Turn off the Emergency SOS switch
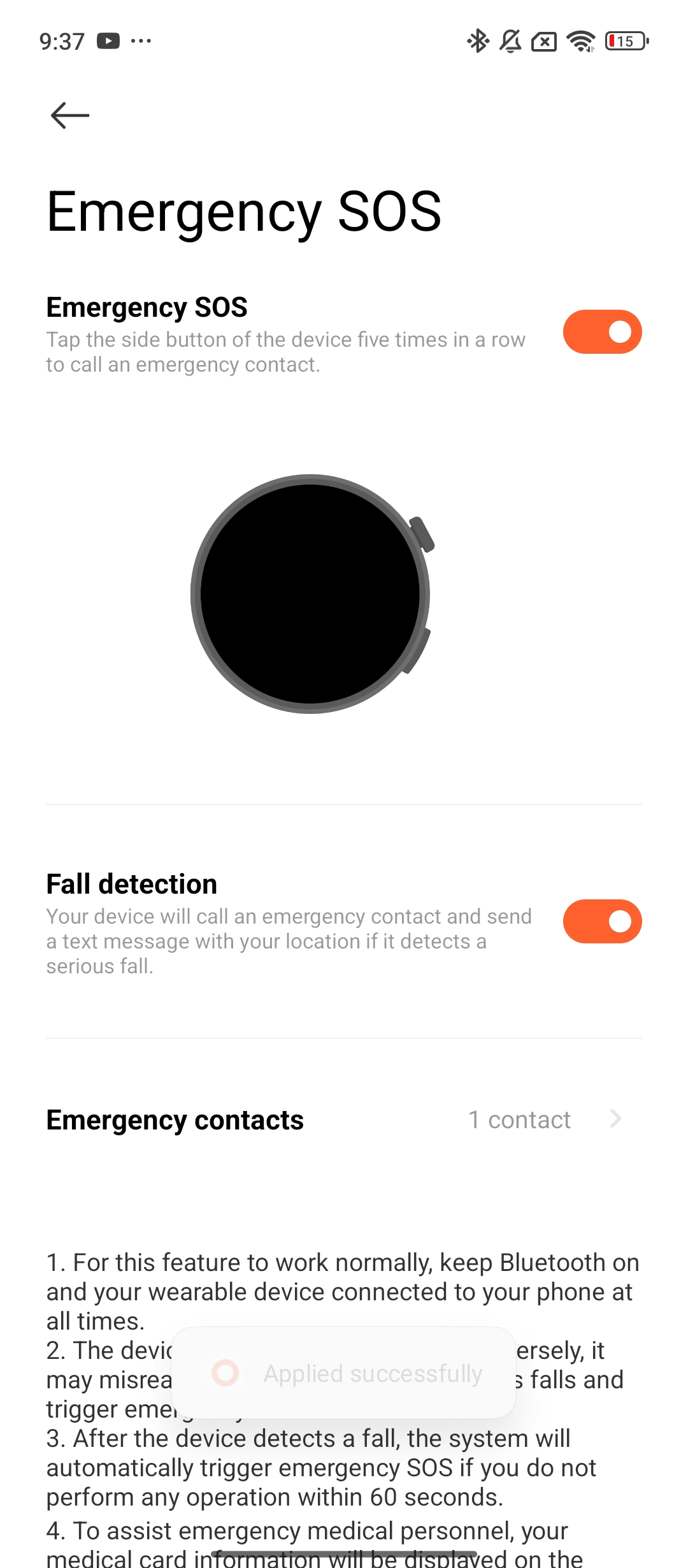Screen dimensions: 688x1568 pos(602,332)
